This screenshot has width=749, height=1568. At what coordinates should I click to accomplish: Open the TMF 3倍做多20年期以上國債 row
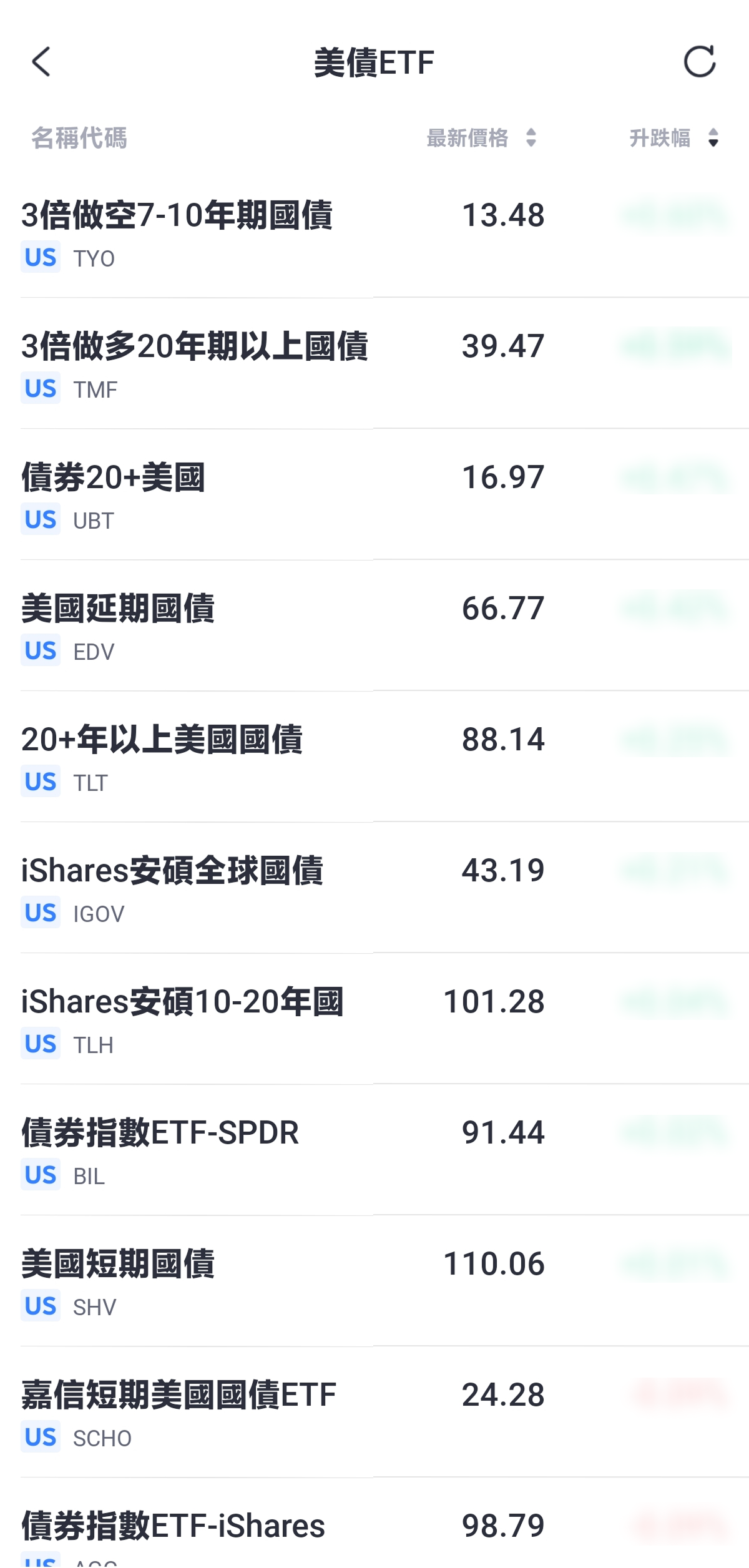374,363
